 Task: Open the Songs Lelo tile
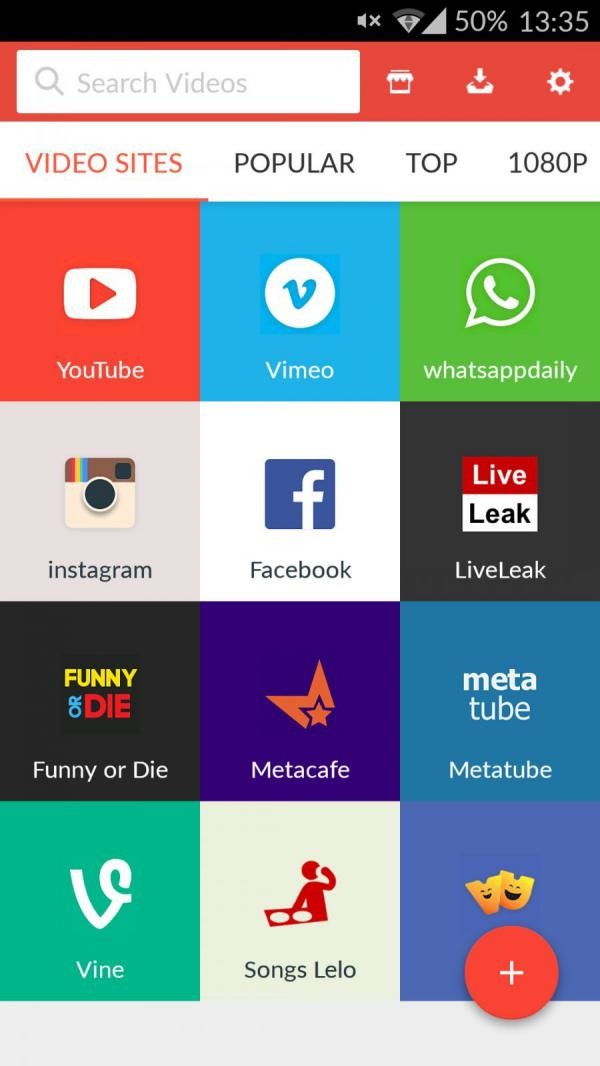pyautogui.click(x=300, y=901)
